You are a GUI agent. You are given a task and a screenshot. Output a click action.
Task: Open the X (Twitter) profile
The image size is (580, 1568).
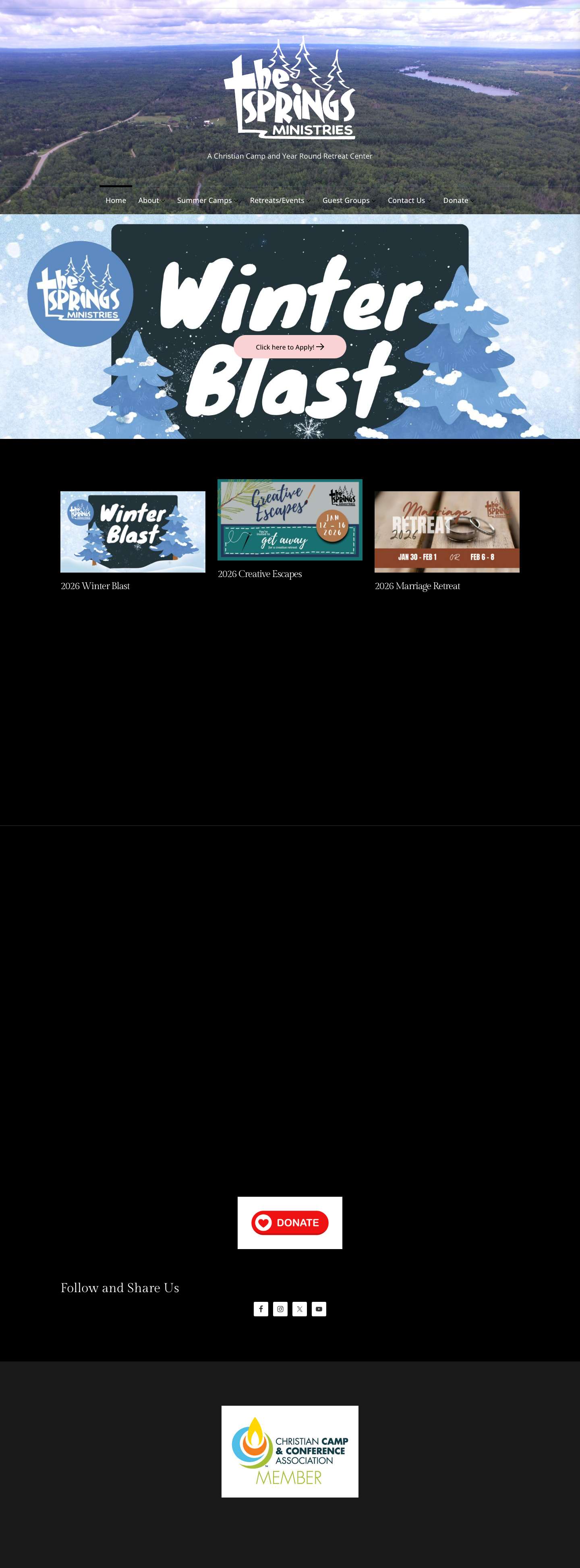click(x=299, y=1309)
